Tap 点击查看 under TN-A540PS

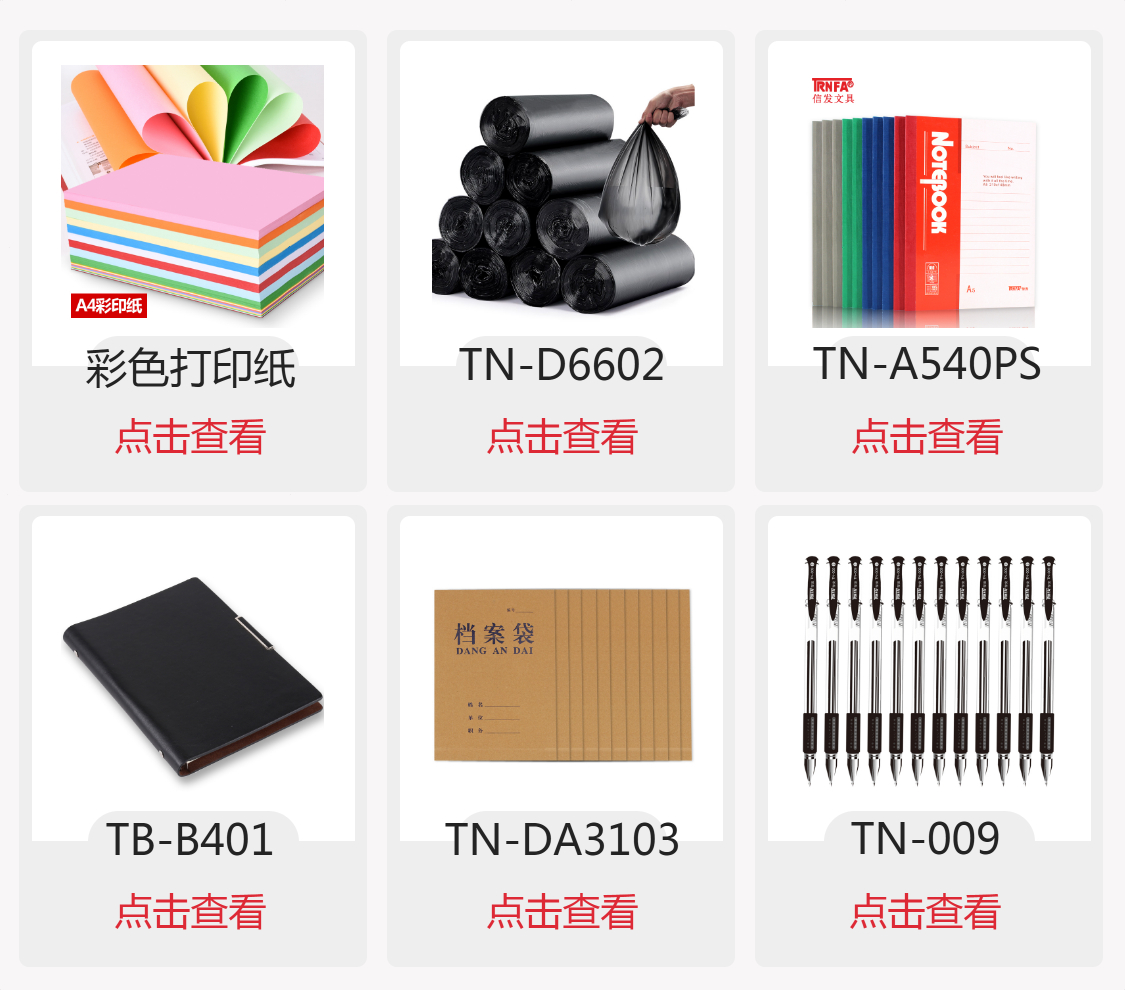[x=927, y=438]
